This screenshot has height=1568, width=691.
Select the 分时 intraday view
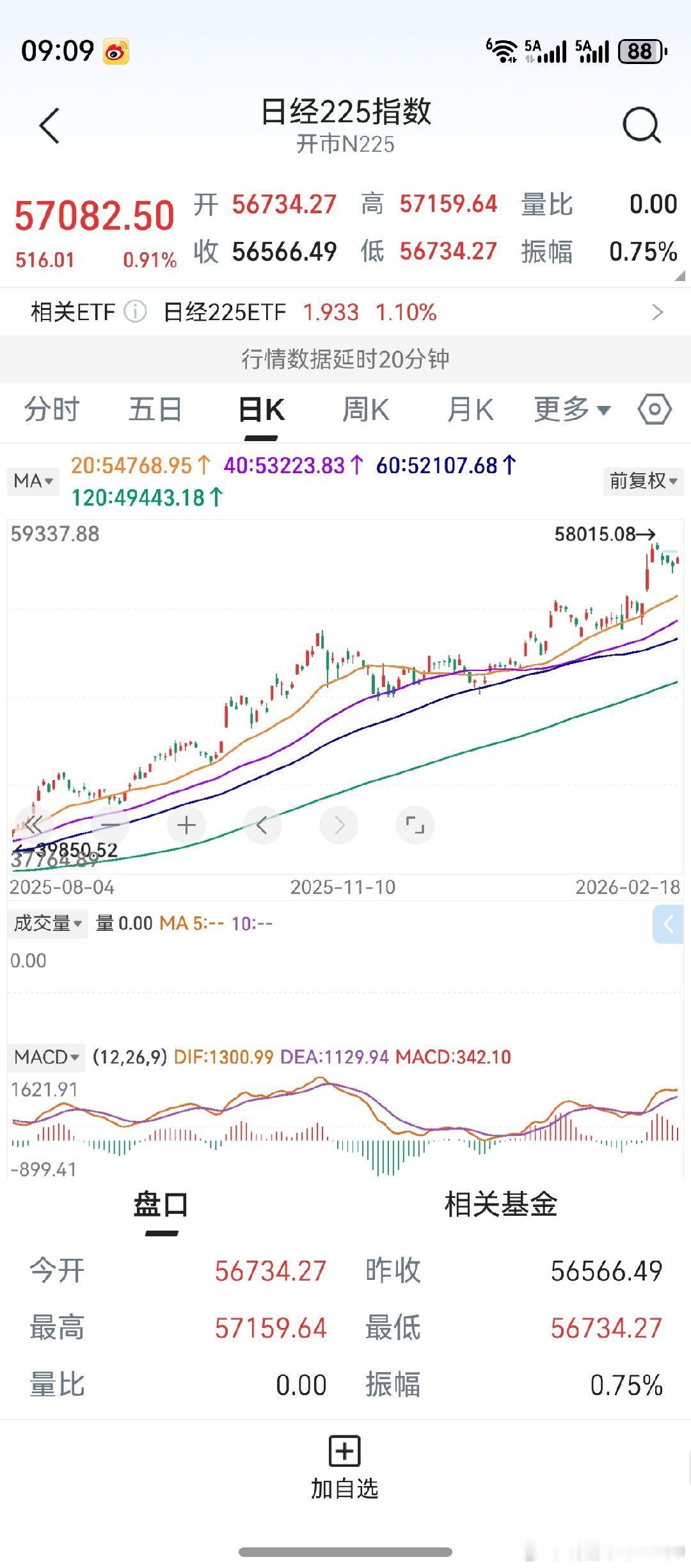coord(51,410)
